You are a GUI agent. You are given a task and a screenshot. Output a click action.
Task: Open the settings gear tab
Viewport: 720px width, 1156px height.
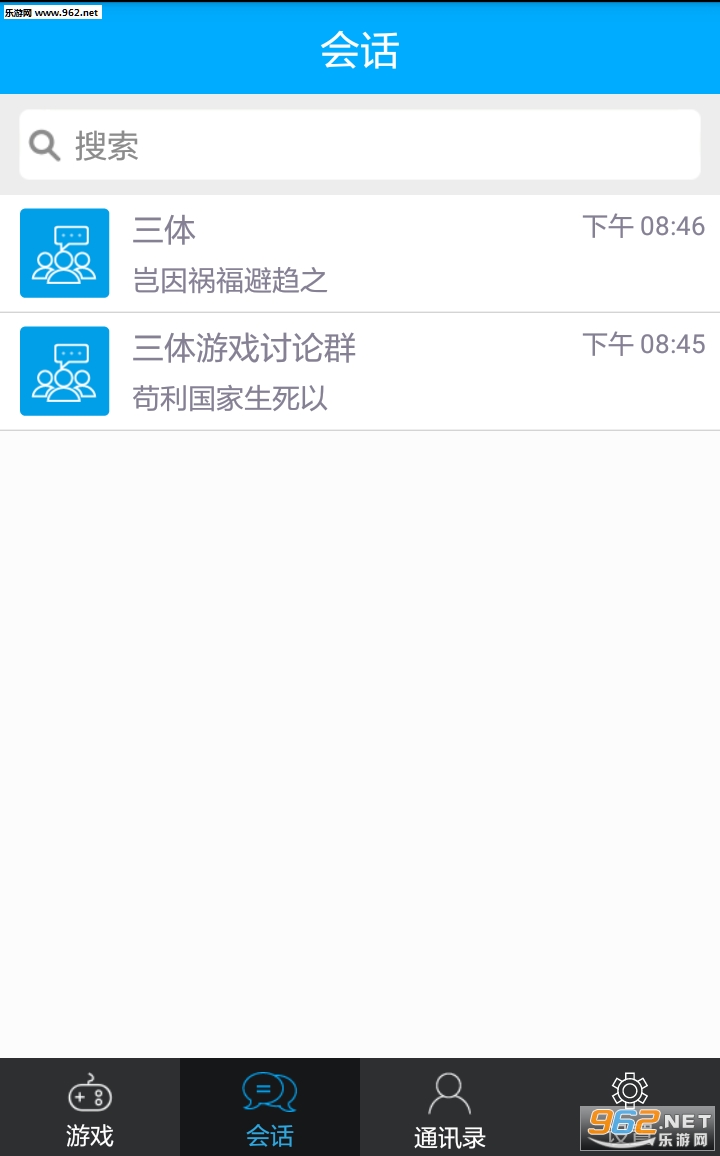(x=629, y=1107)
